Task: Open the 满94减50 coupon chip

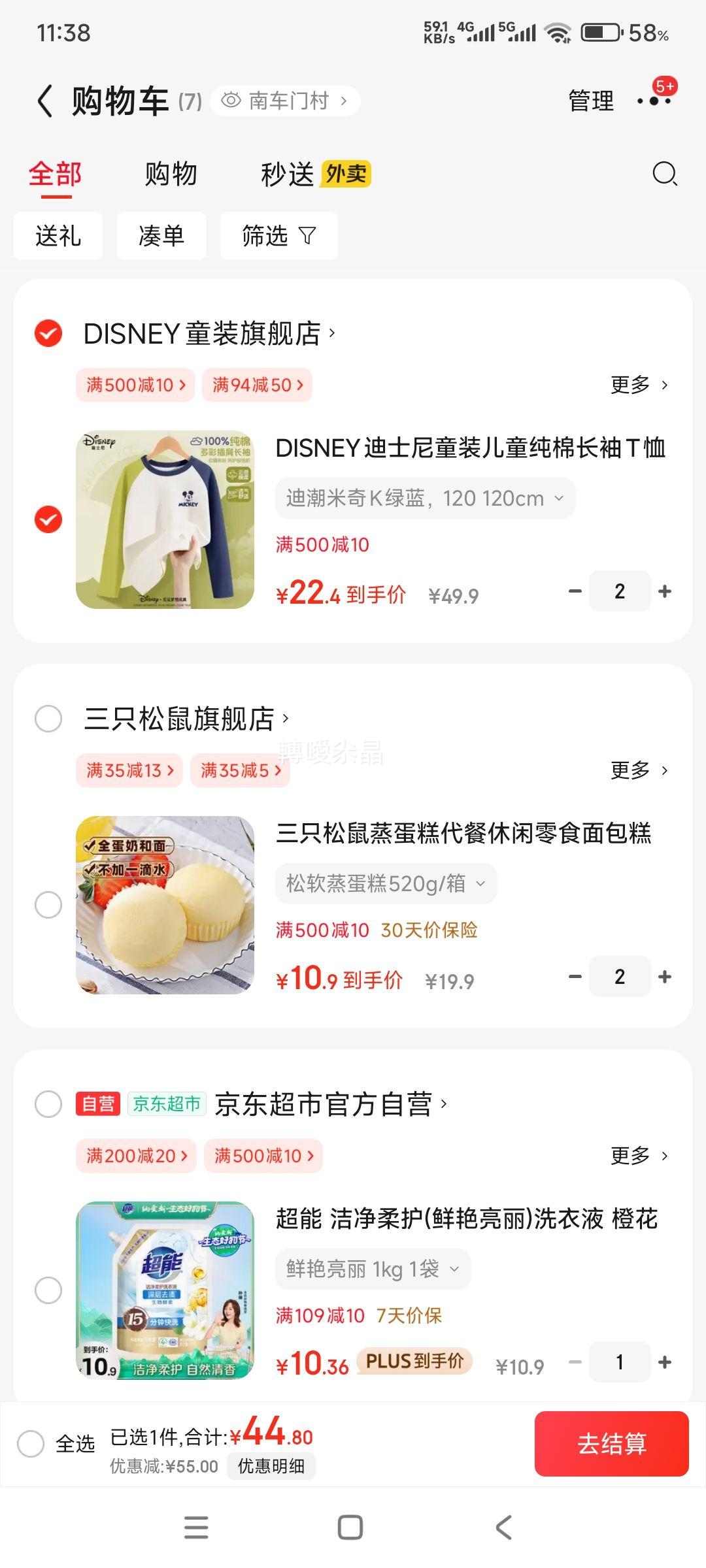Action: coord(257,385)
